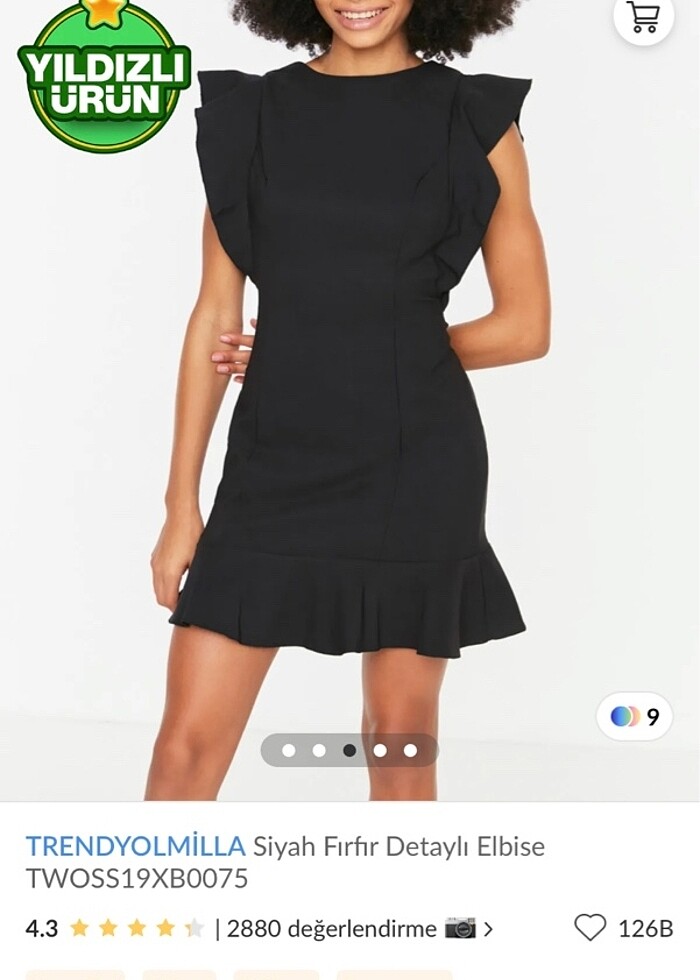
Task: Add the dress to favorites
Action: [x=590, y=928]
